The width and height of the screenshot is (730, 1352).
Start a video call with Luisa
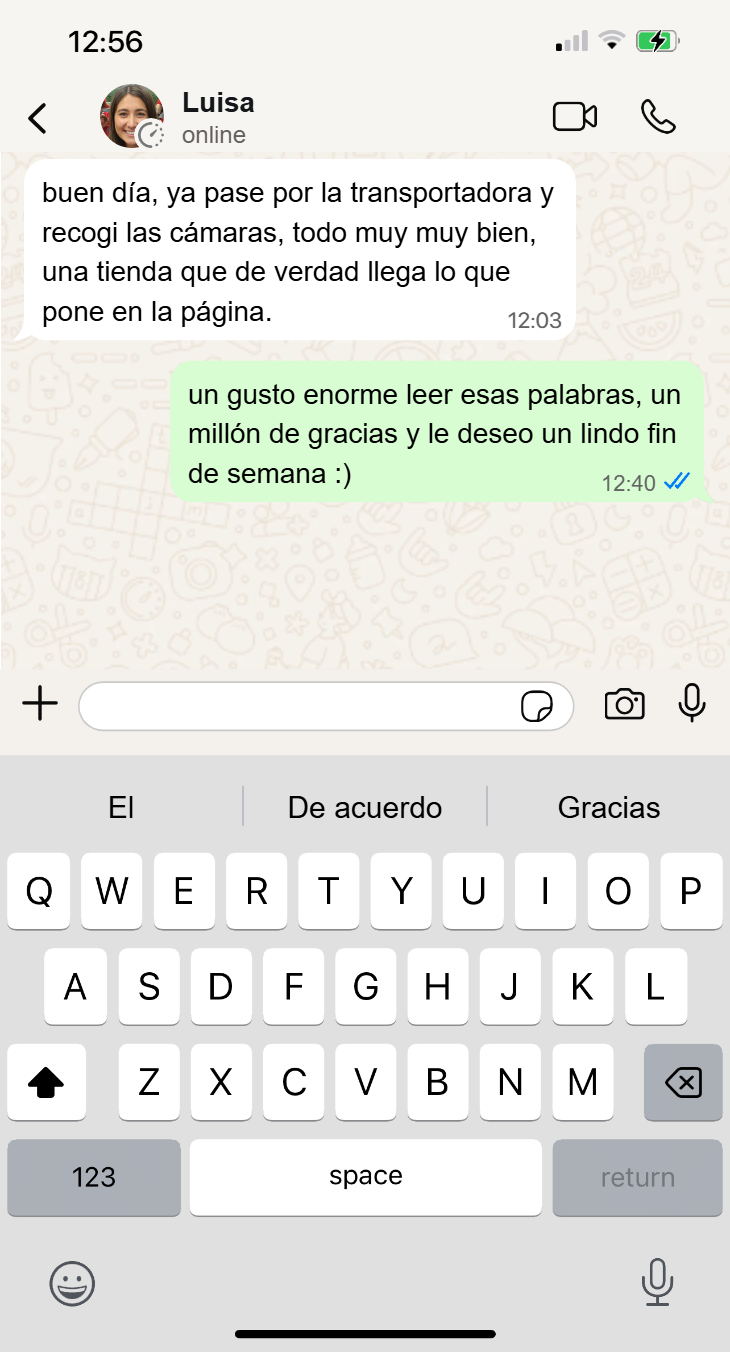575,117
